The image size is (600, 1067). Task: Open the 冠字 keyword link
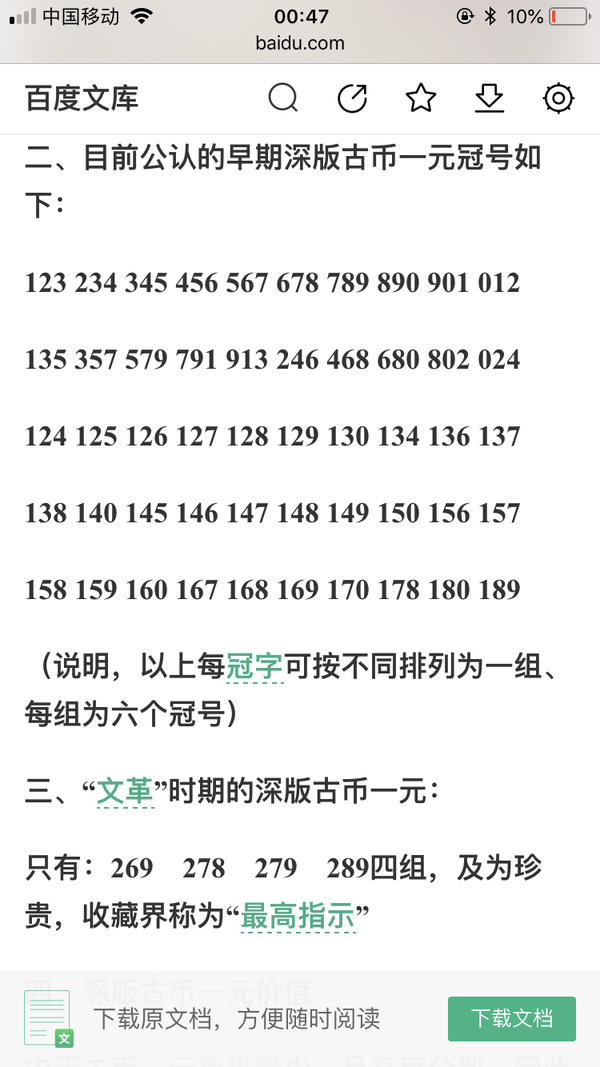[254, 666]
